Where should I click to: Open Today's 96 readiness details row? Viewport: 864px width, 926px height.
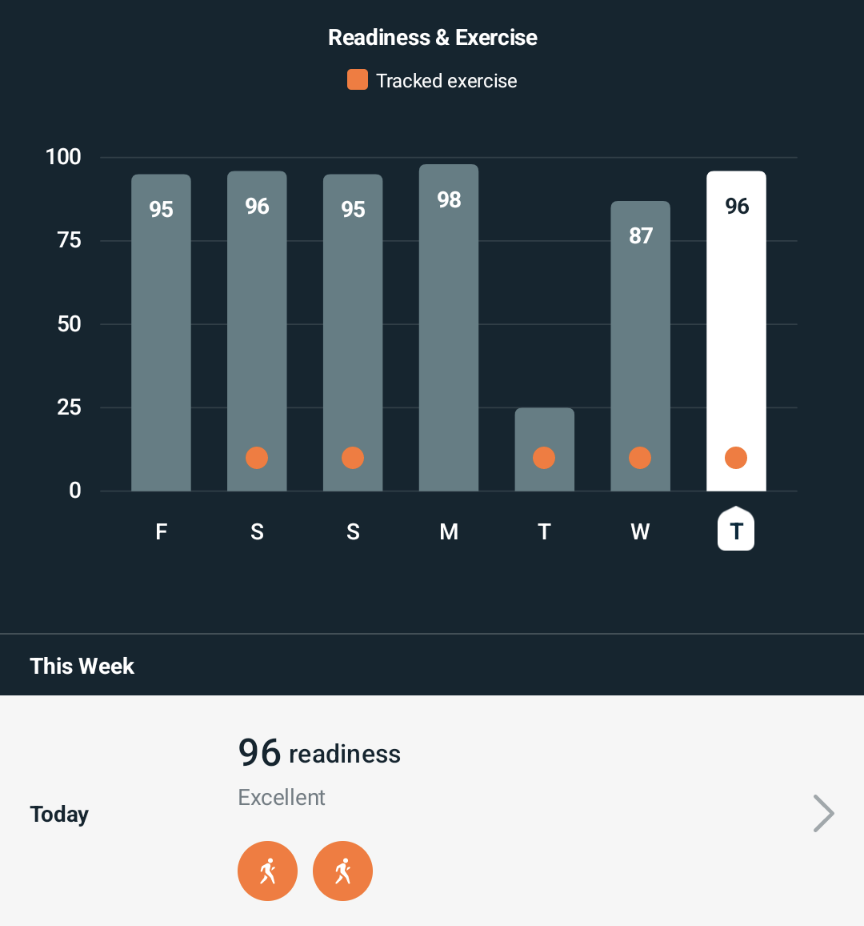point(432,810)
